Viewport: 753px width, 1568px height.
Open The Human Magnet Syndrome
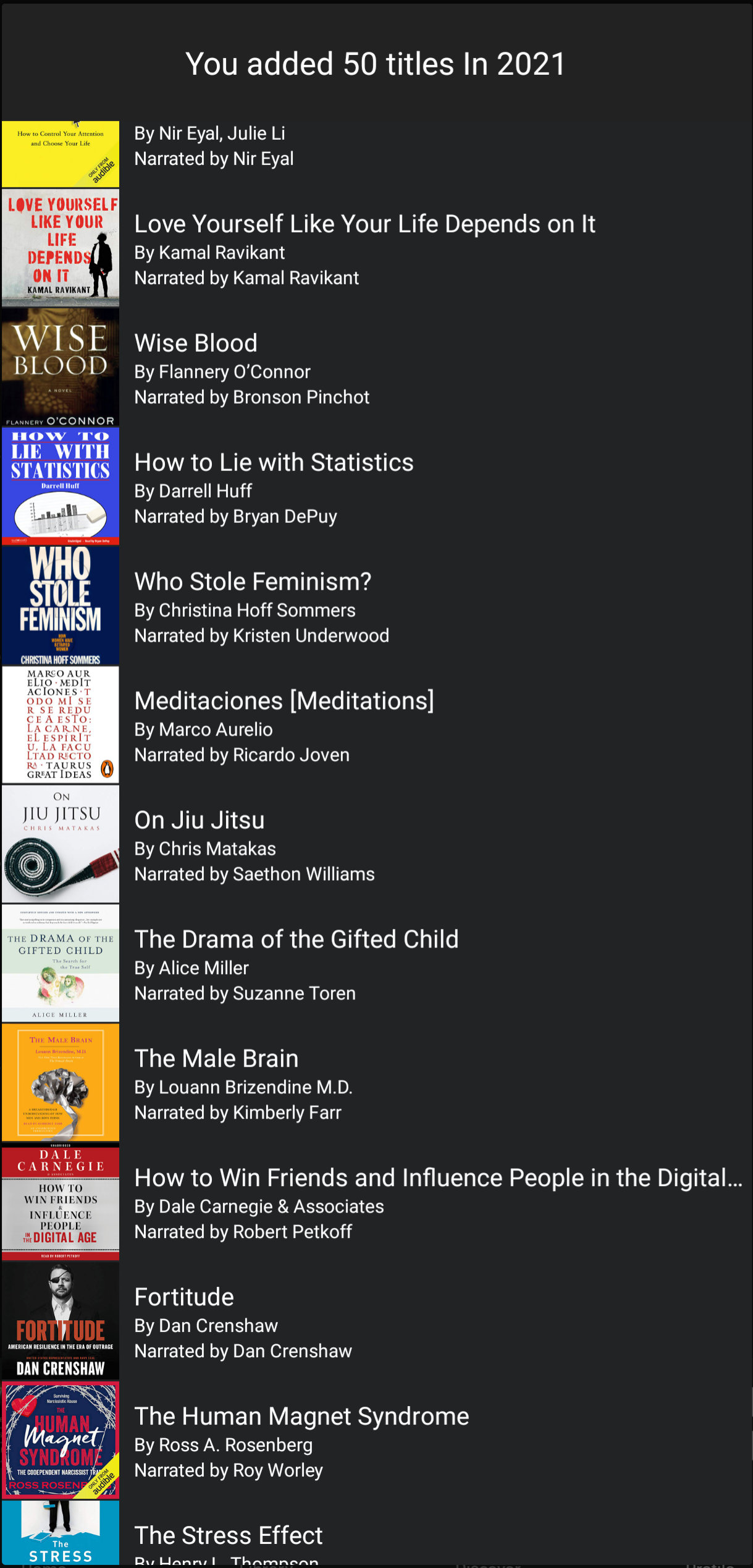tap(301, 1417)
